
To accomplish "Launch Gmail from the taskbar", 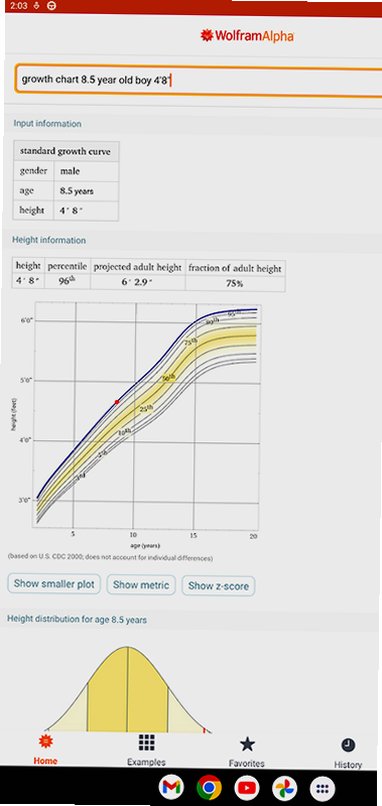I will pos(171,787).
